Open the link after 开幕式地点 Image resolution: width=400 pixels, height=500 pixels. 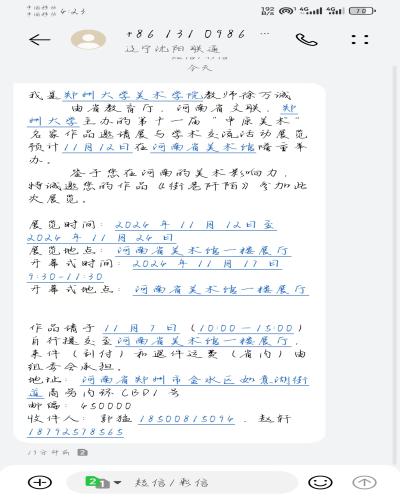click(x=221, y=289)
